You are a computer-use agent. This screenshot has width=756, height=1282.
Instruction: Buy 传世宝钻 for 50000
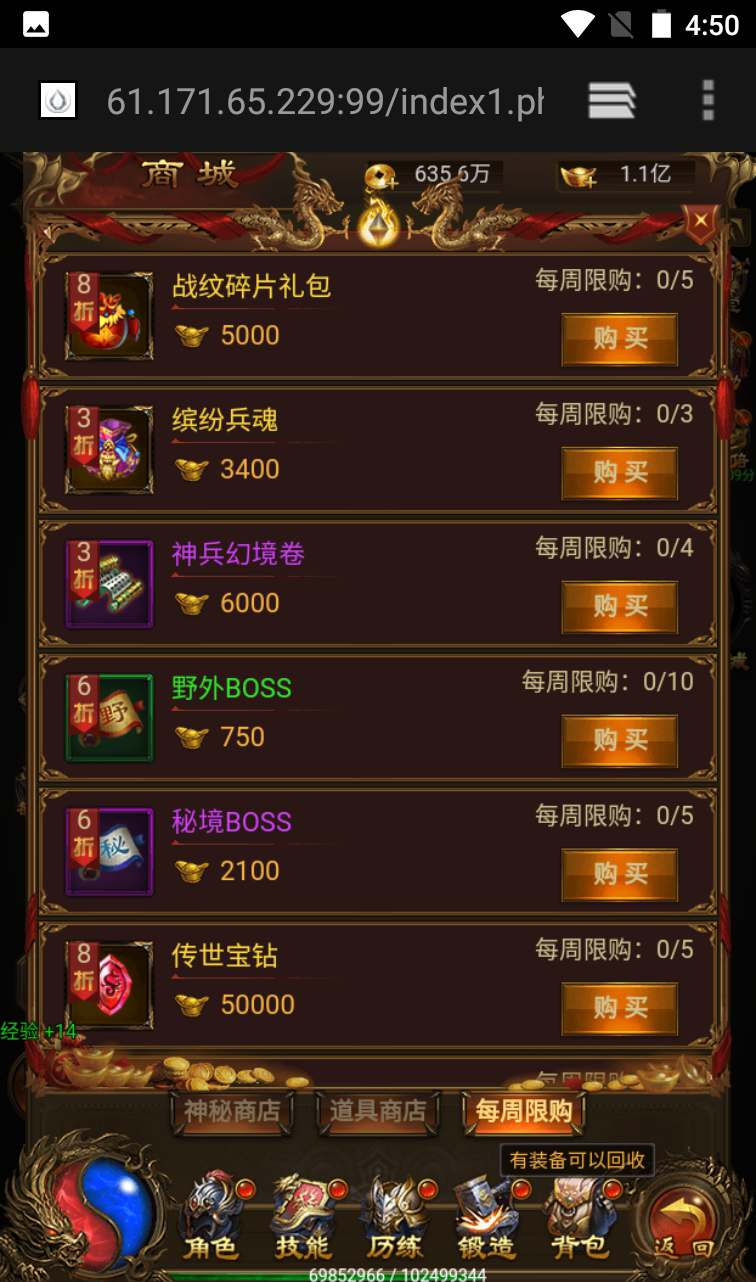tap(619, 1009)
